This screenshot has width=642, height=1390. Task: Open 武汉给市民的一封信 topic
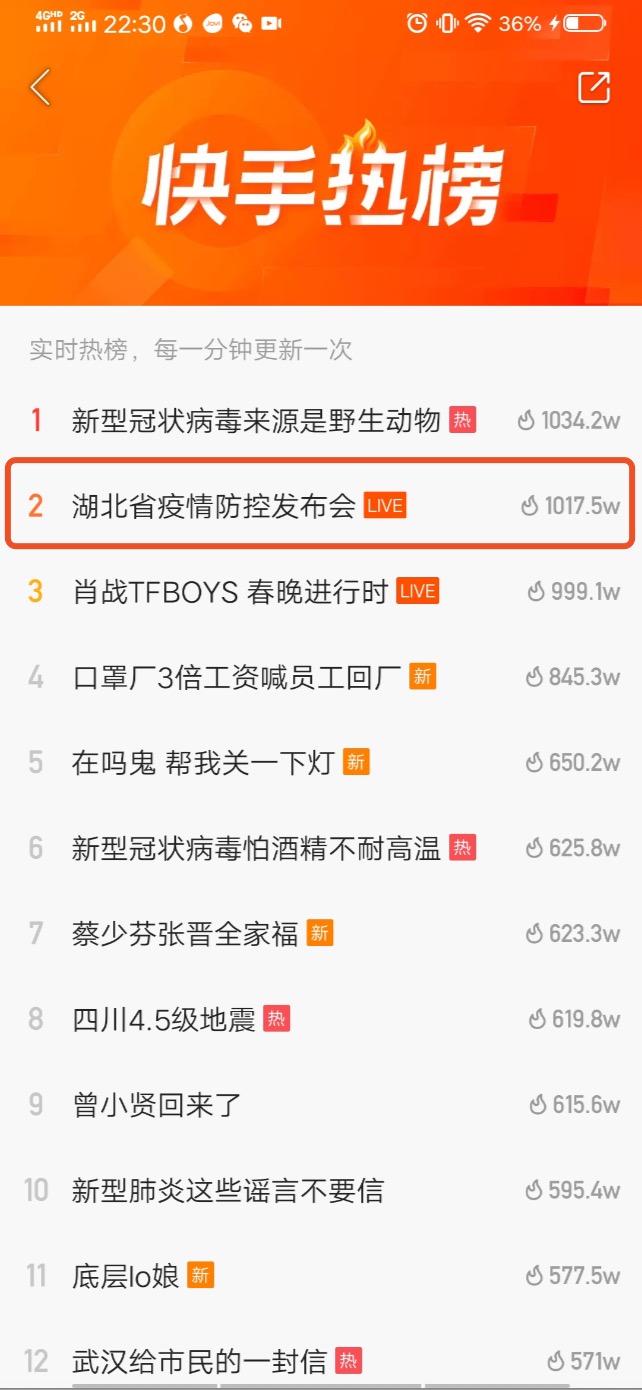pyautogui.click(x=321, y=1361)
